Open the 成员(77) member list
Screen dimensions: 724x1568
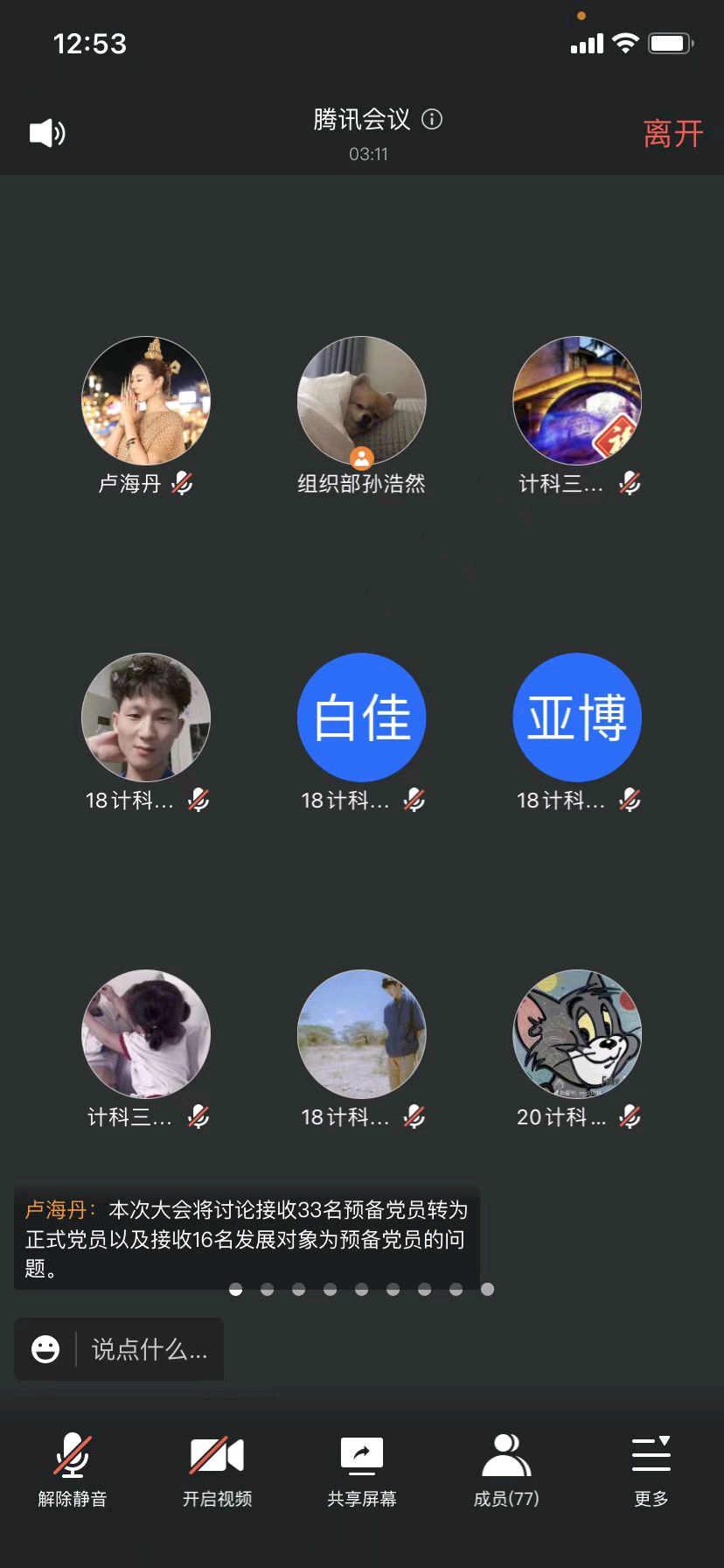[x=506, y=1470]
